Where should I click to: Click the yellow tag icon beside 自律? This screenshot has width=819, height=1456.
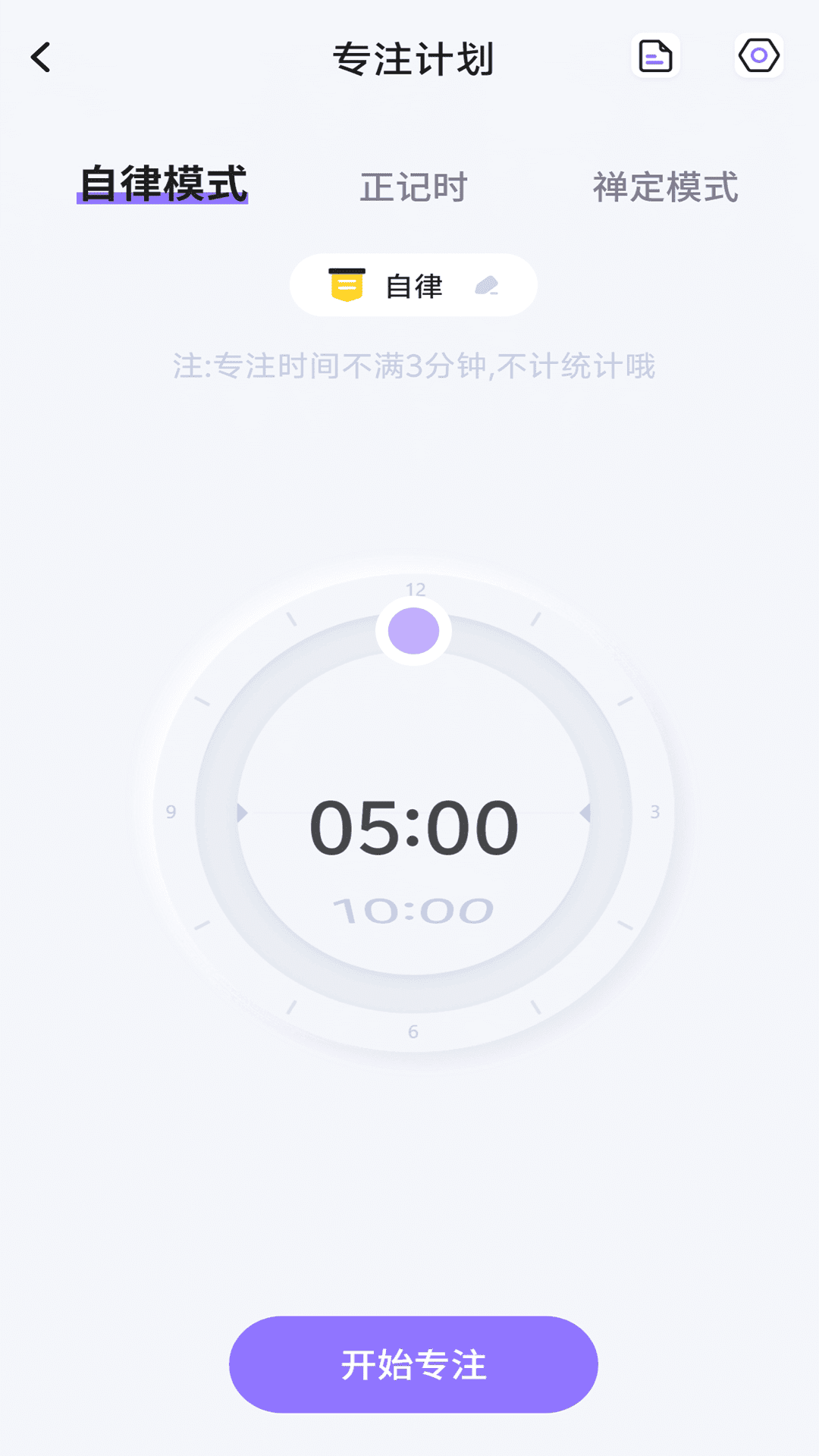click(347, 285)
